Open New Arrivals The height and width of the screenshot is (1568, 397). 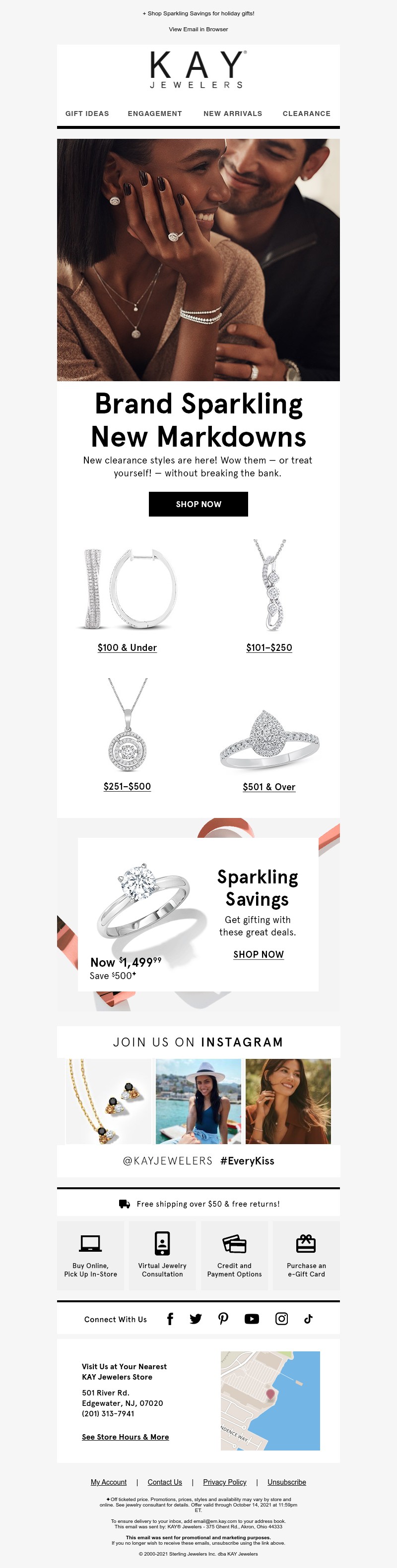click(233, 114)
